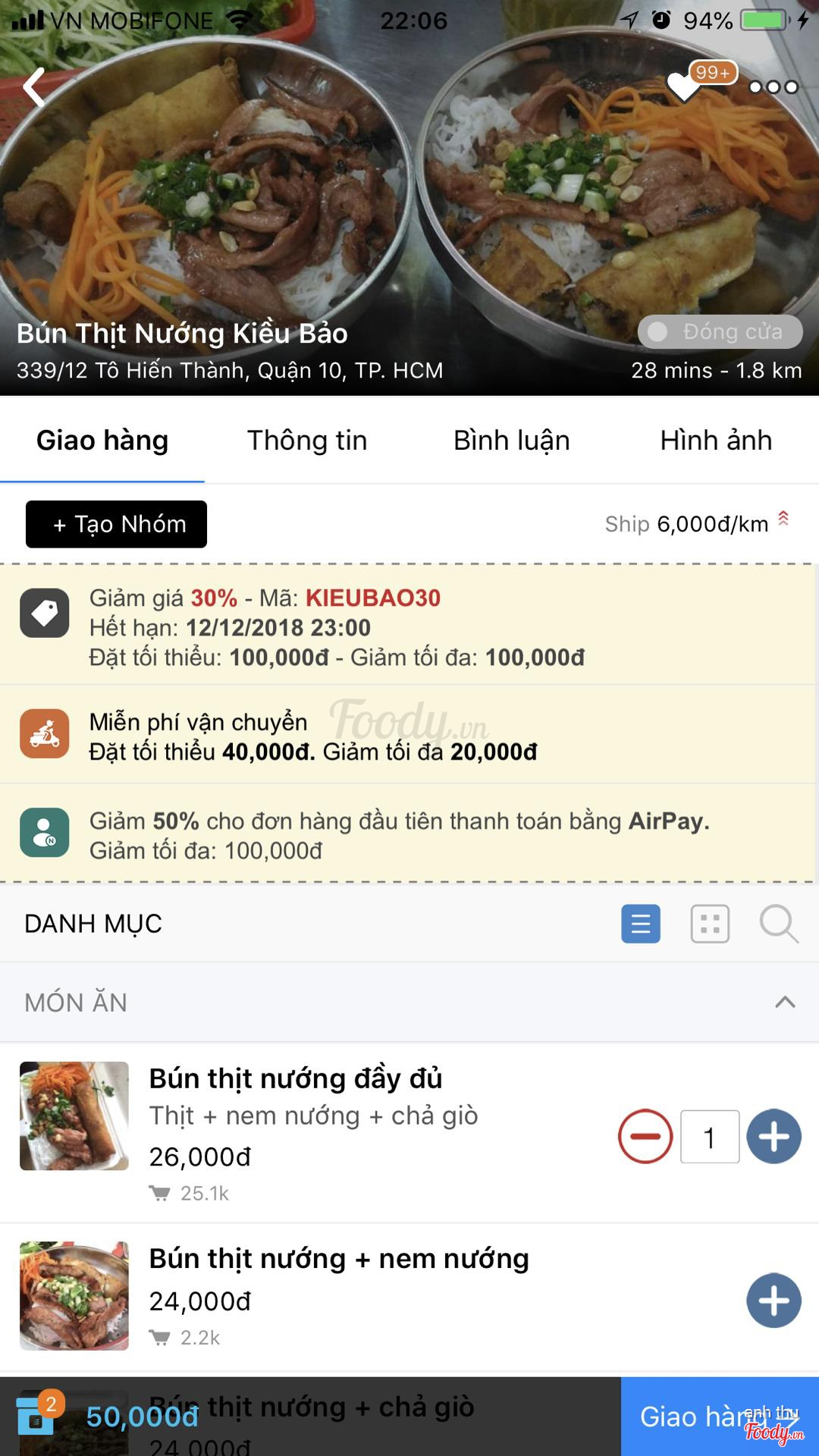Go back using the top-left arrow

point(34,87)
